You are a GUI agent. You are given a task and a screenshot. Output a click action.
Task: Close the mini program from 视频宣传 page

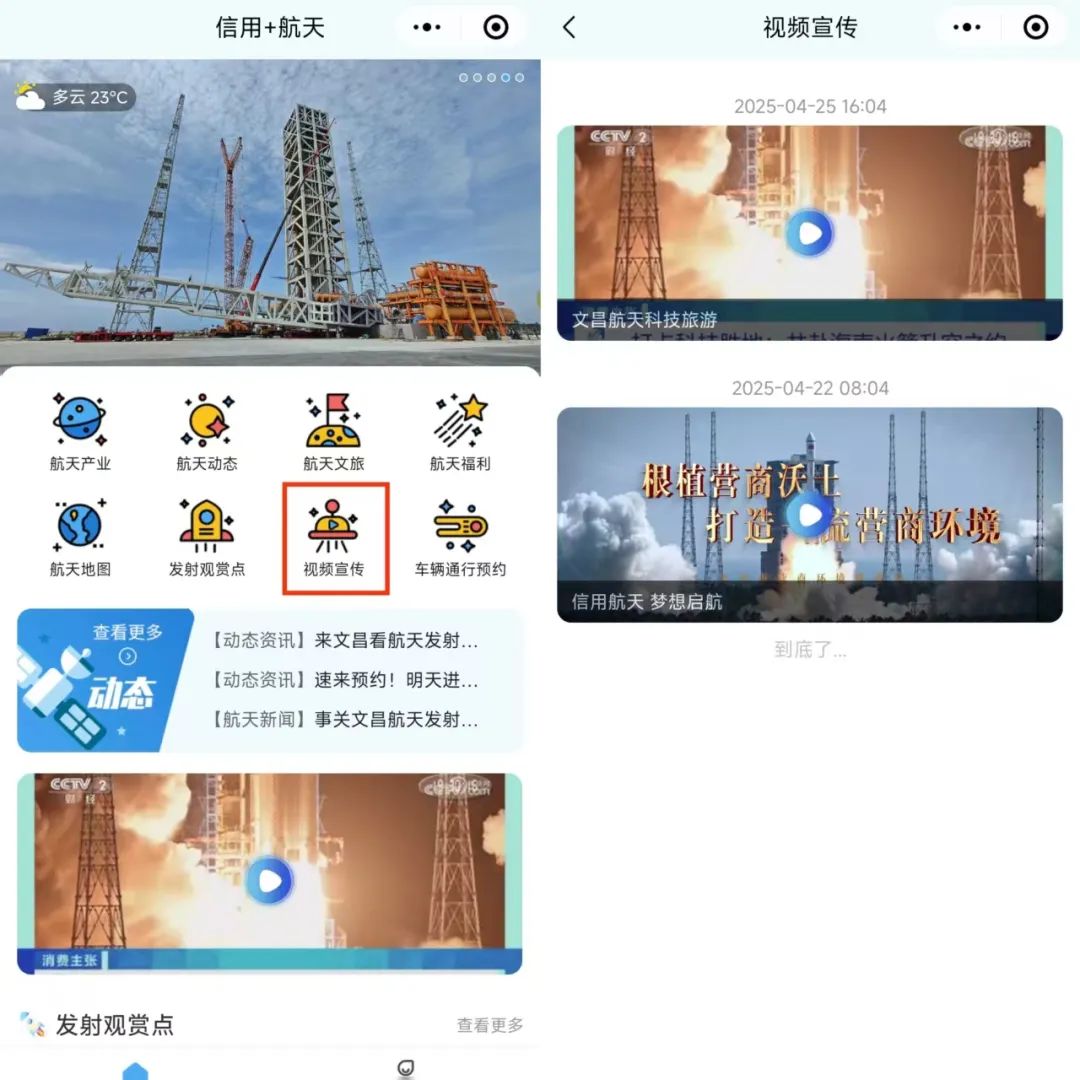click(x=1036, y=27)
